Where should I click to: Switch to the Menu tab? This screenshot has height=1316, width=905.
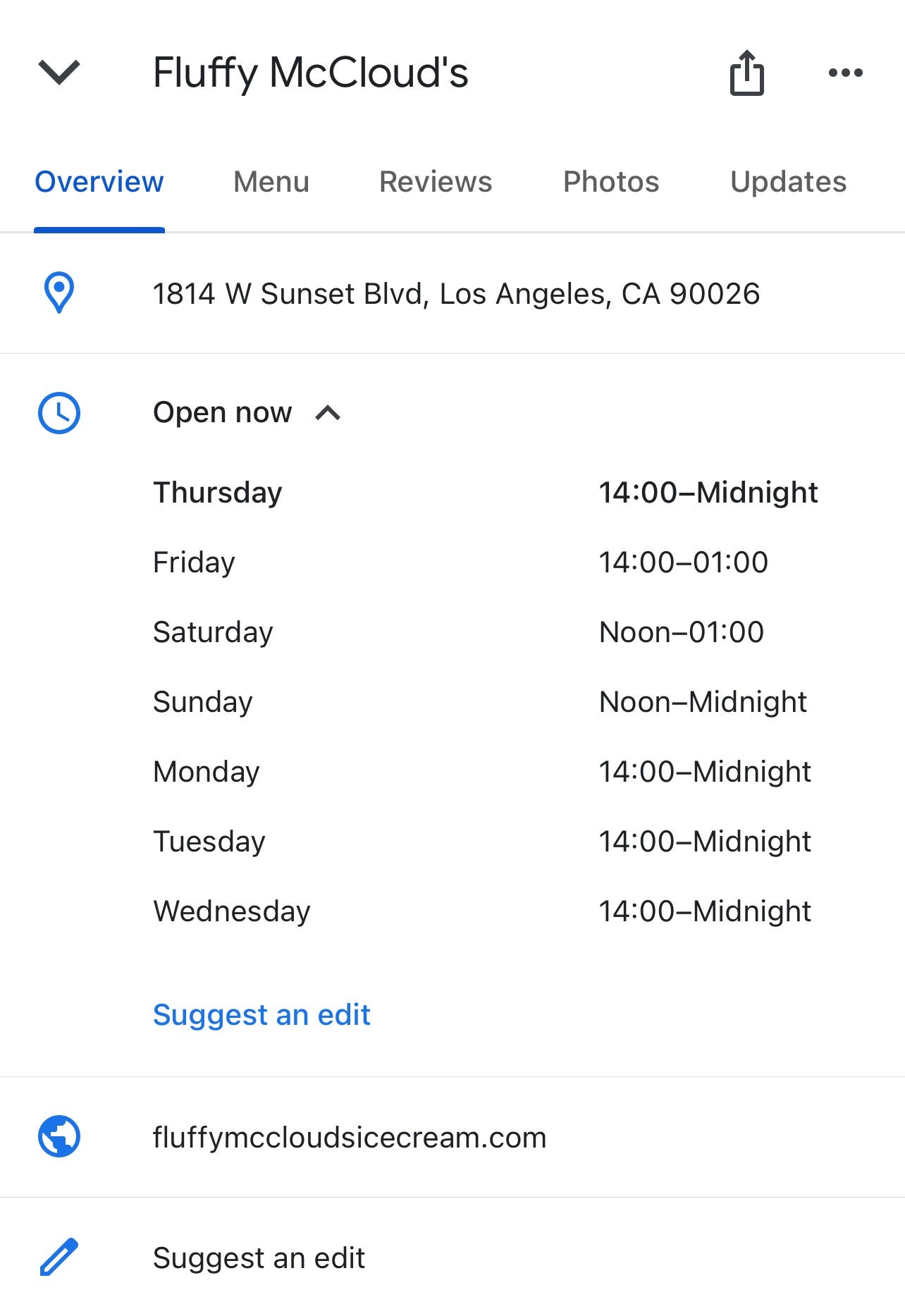click(271, 182)
